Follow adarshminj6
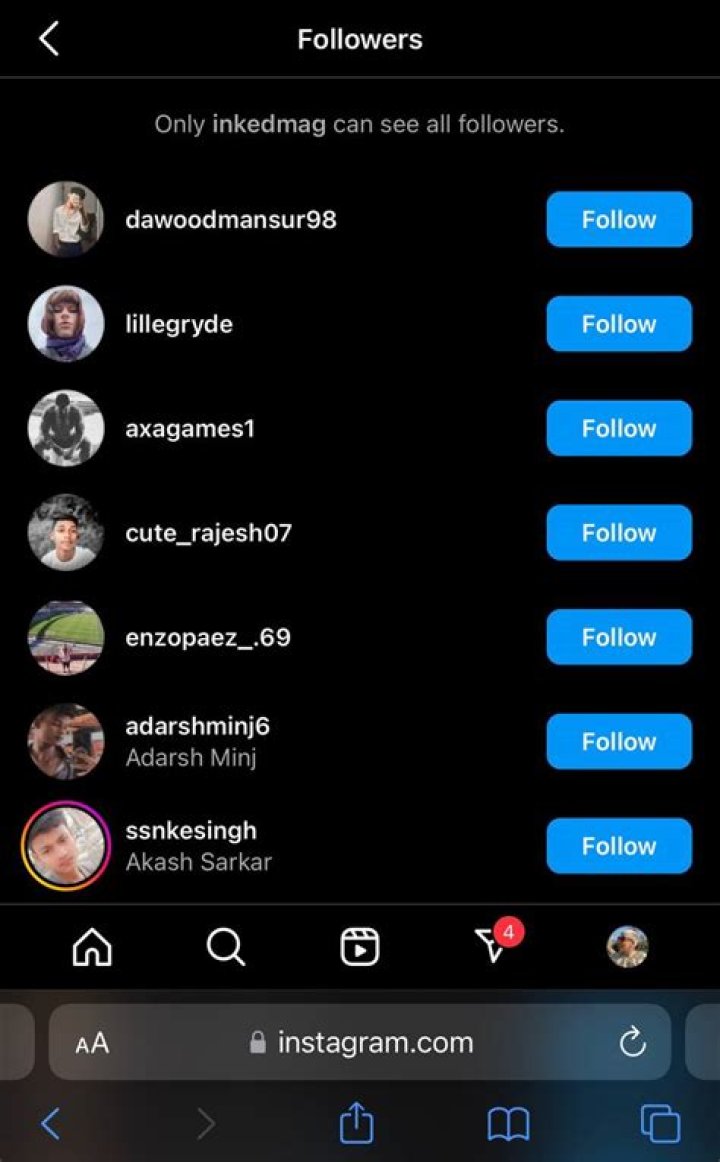Screen dimensions: 720x1162 click(618, 742)
